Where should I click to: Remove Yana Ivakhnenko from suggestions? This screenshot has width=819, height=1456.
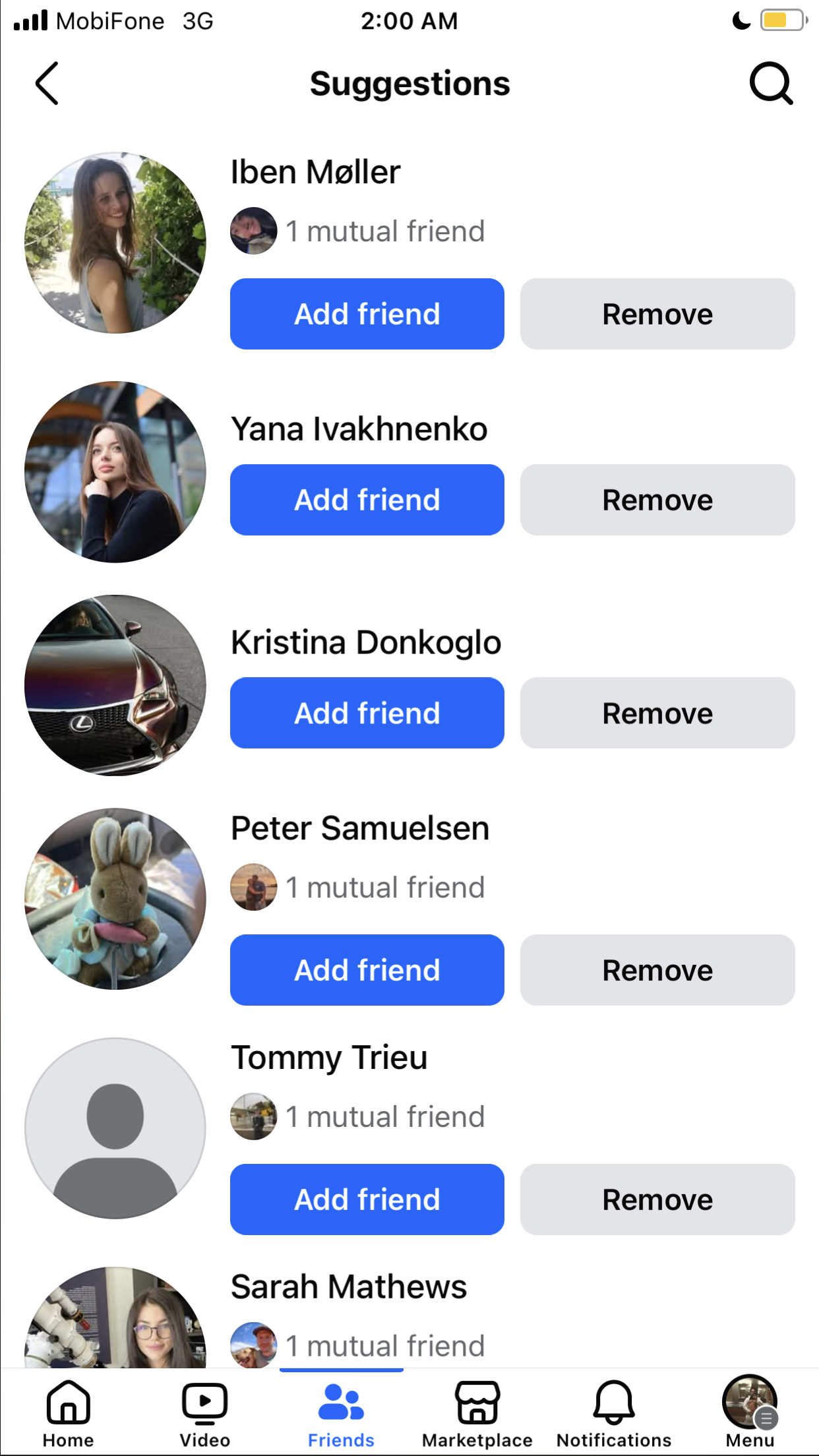coord(657,500)
